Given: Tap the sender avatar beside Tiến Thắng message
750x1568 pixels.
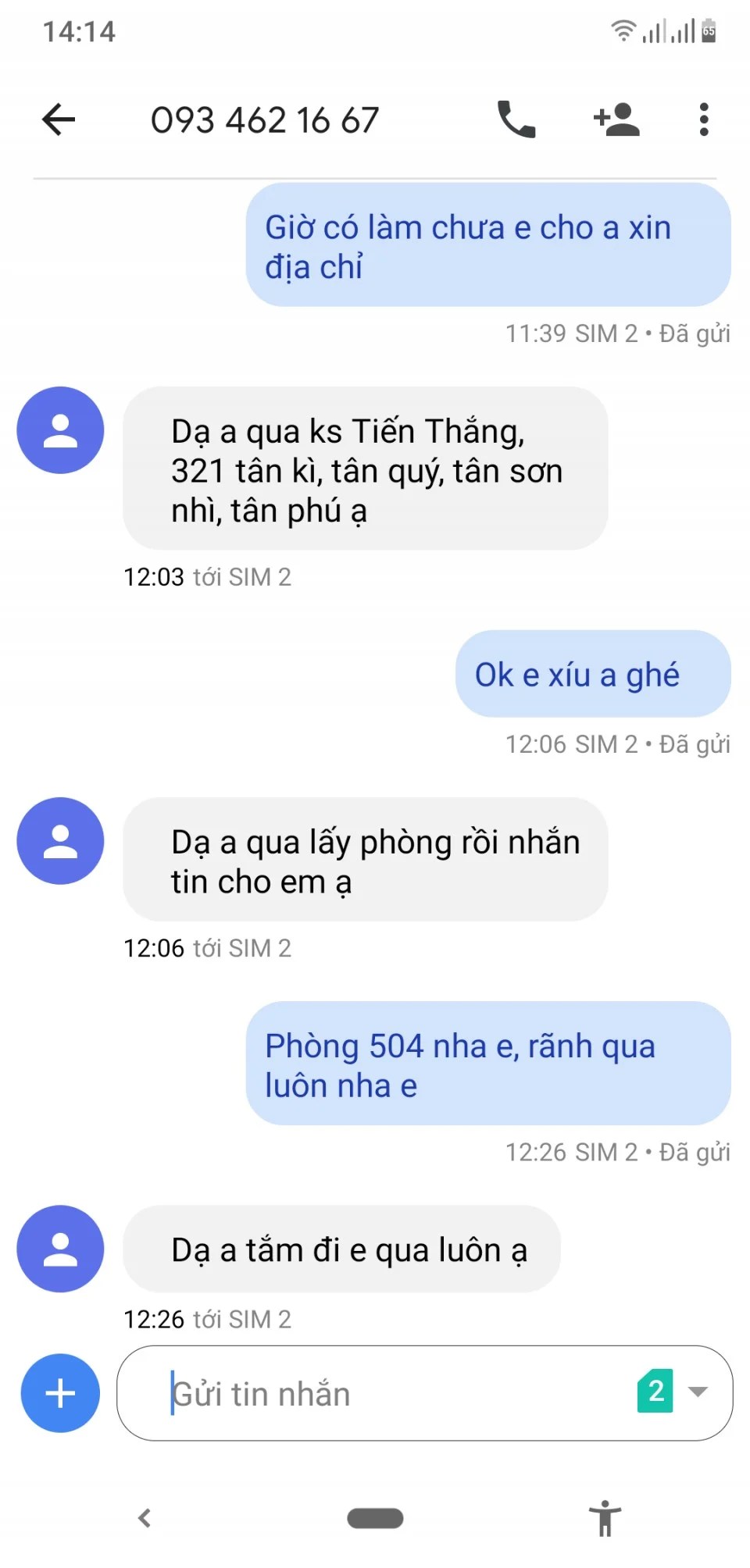Looking at the screenshot, I should point(60,430).
